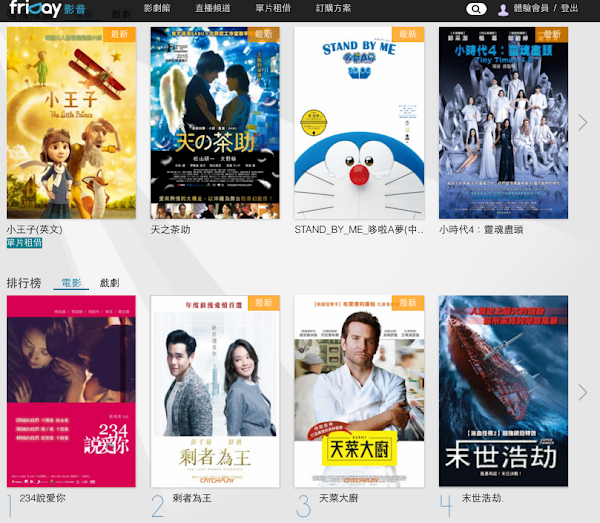Switch ranking to 戲劇
600x523 pixels.
click(x=110, y=284)
